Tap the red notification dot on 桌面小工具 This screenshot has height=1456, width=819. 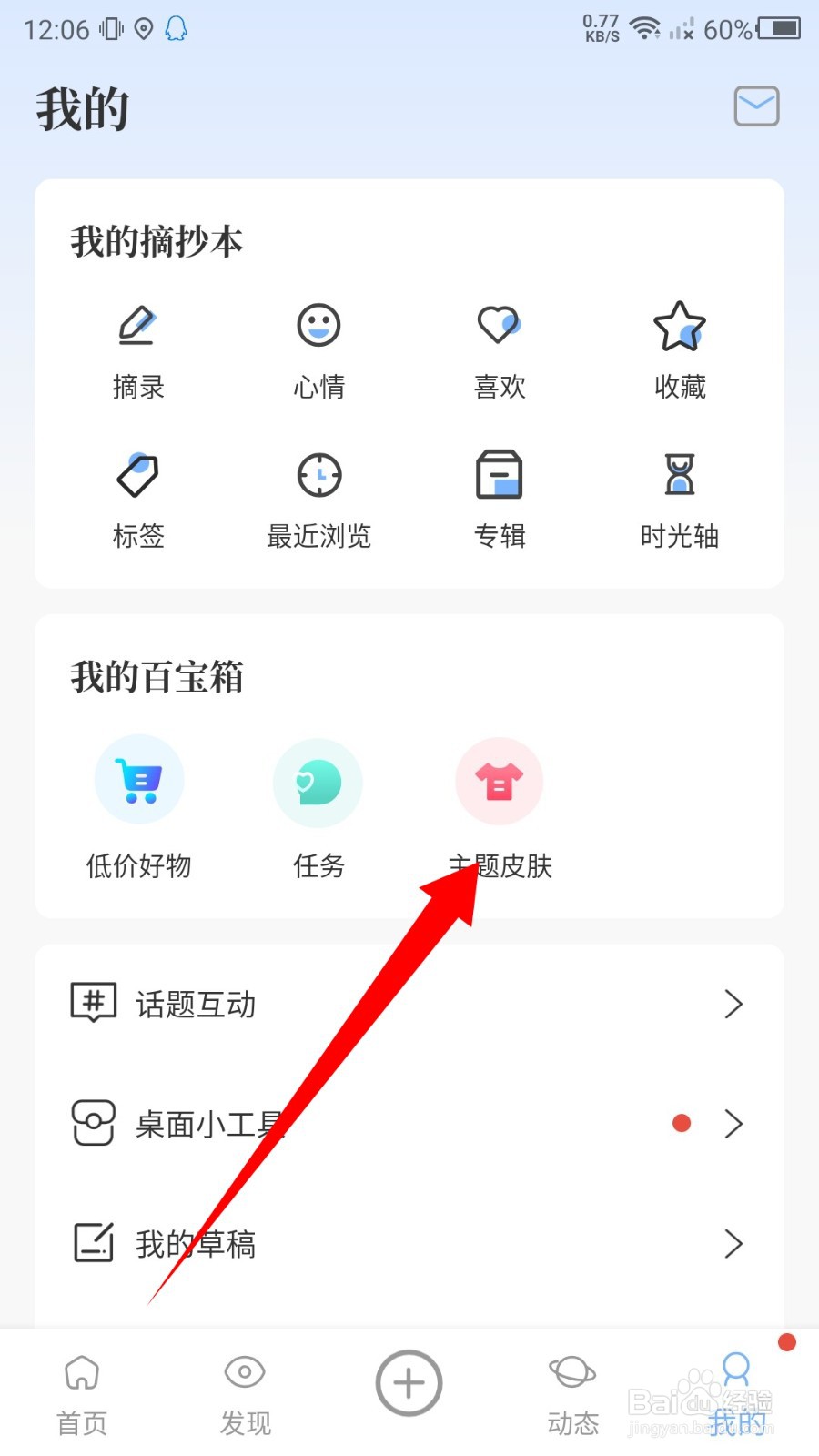pos(681,1123)
